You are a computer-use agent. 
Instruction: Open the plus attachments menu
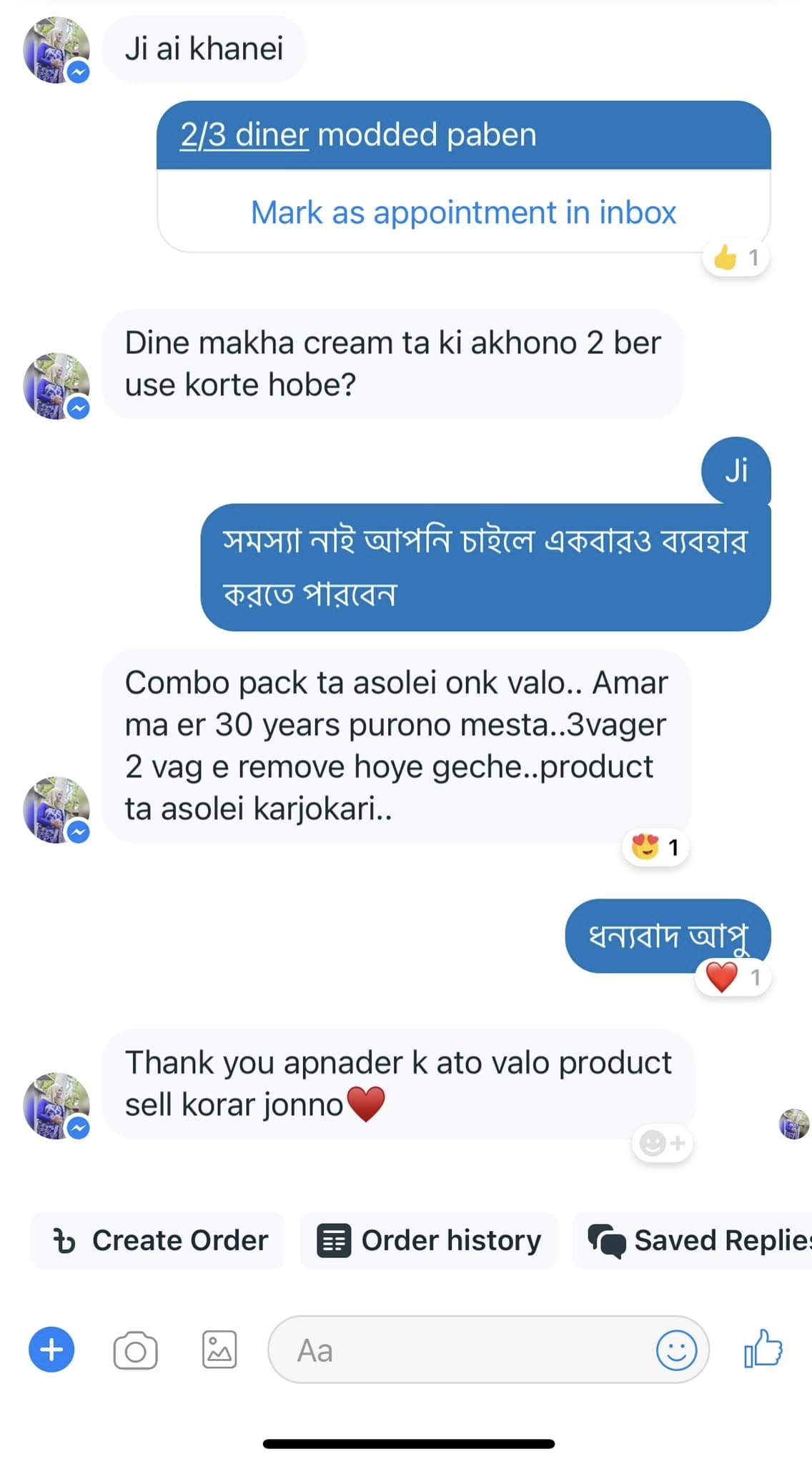(x=51, y=1350)
